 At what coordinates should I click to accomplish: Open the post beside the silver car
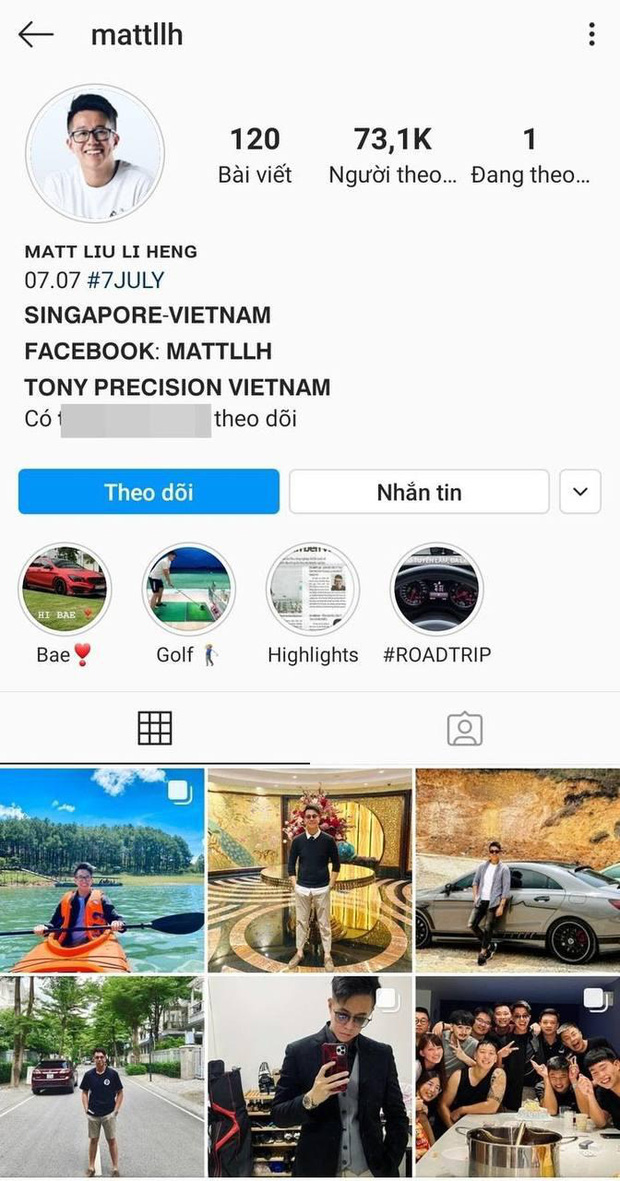[x=517, y=870]
